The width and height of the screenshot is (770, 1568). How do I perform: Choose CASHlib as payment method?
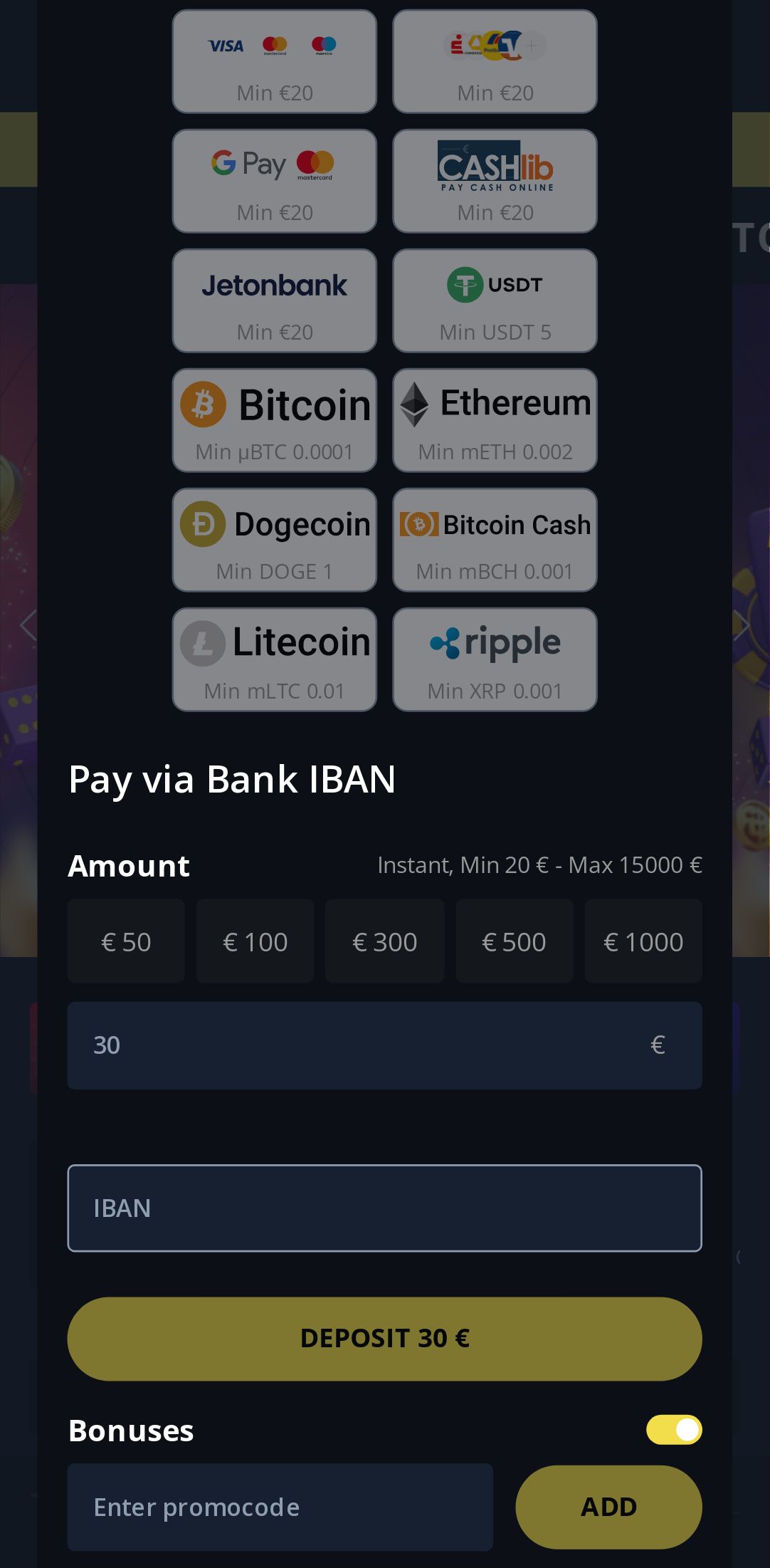point(495,181)
